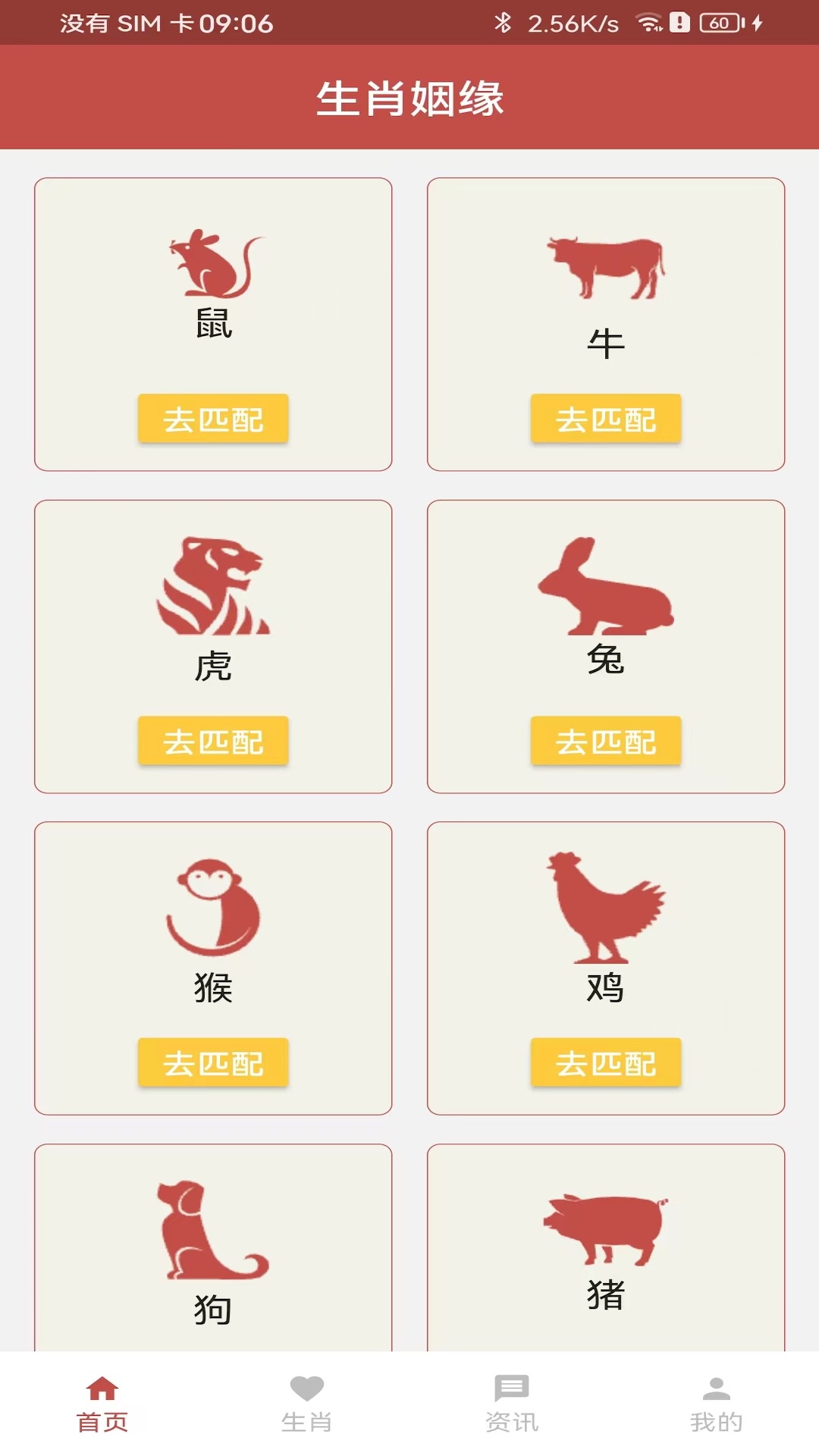Tap 去匹配 under the 鼠 zodiac
Image resolution: width=819 pixels, height=1456 pixels.
point(213,419)
